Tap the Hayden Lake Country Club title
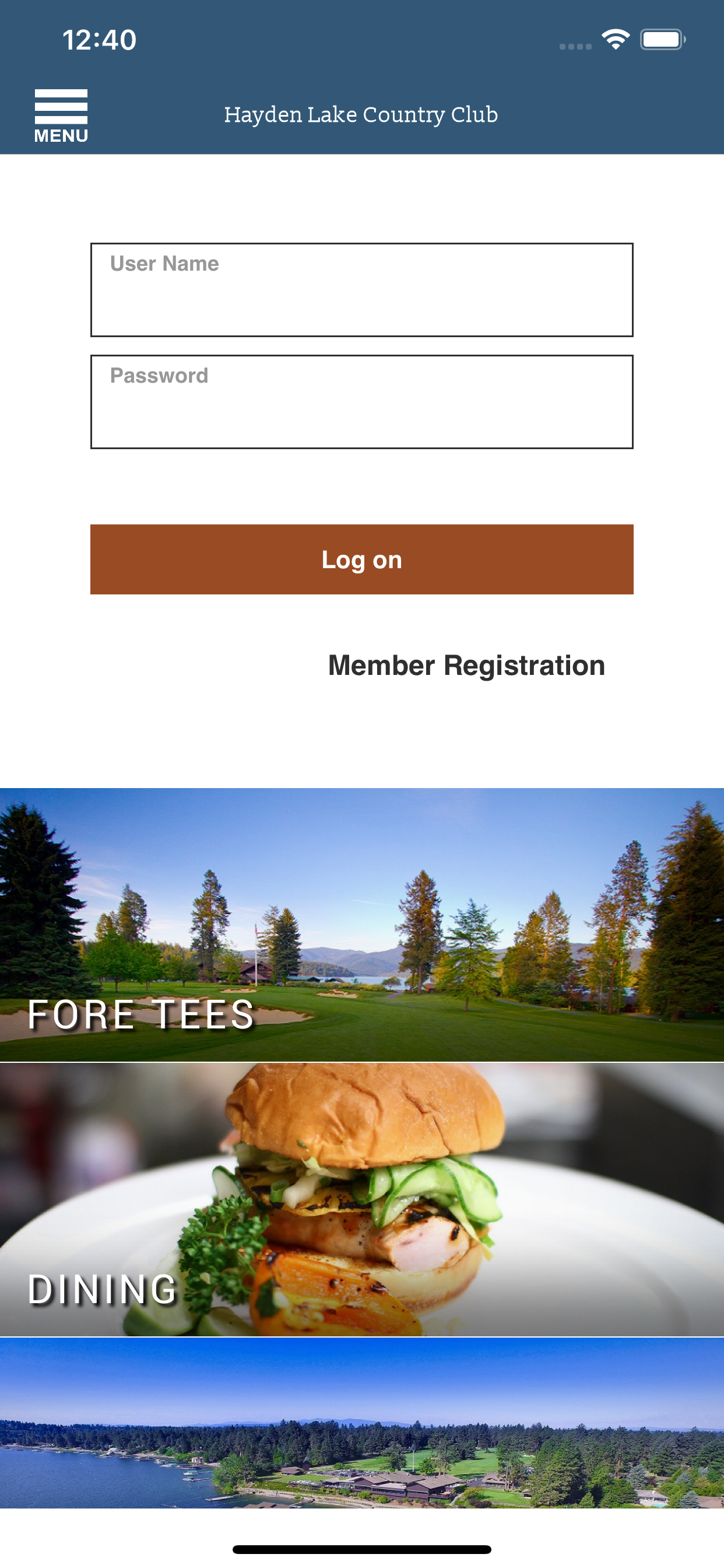 coord(361,114)
